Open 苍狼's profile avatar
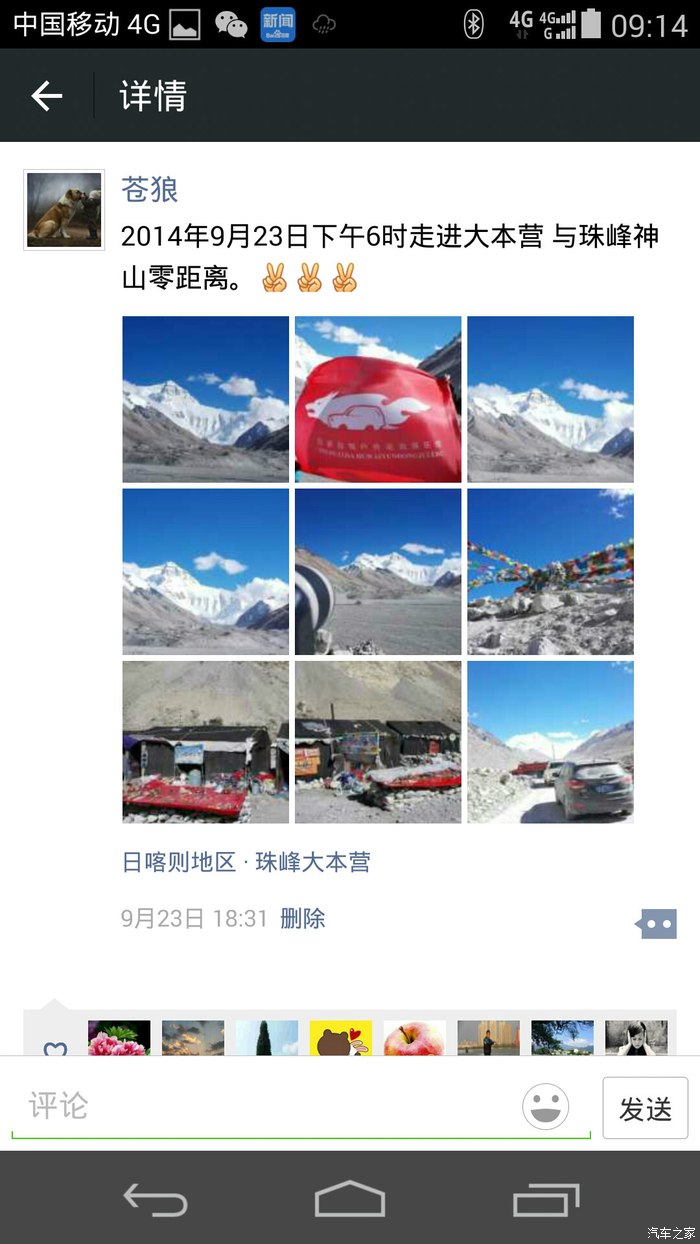This screenshot has height=1244, width=700. (64, 210)
